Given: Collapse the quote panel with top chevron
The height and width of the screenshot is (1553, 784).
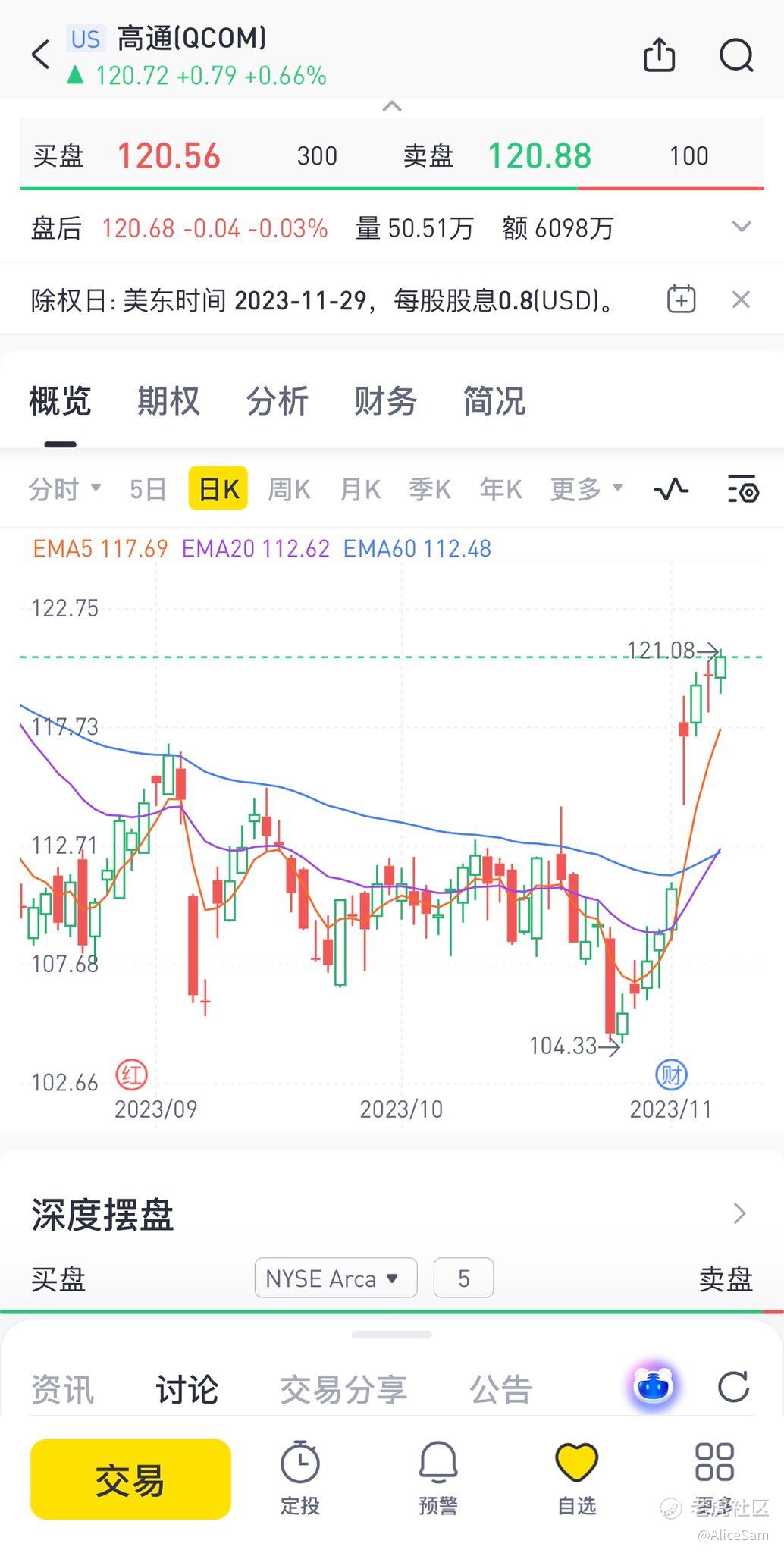Looking at the screenshot, I should pos(392,106).
